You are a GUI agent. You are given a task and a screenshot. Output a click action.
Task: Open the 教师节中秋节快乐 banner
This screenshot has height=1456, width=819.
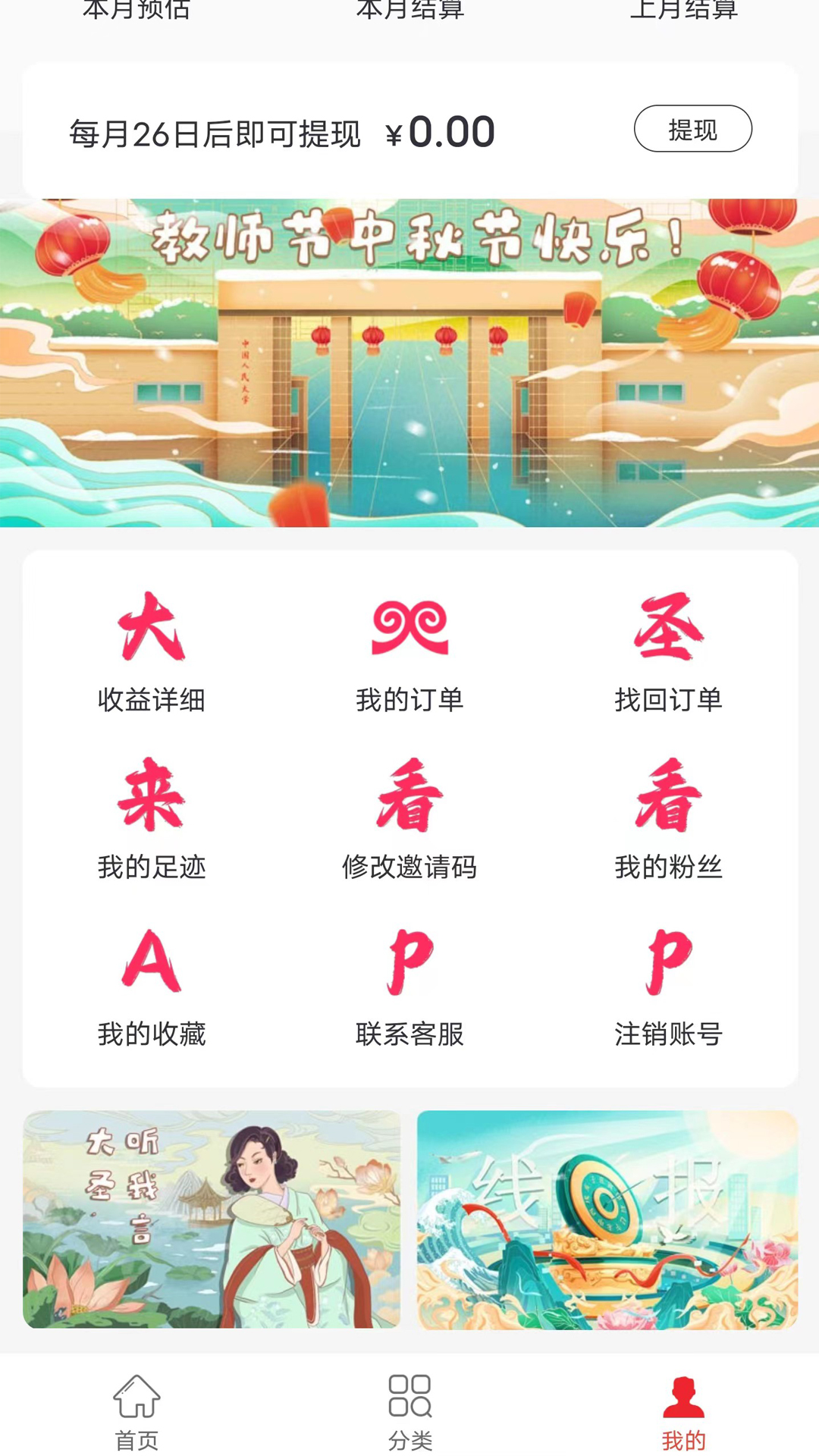[x=409, y=362]
